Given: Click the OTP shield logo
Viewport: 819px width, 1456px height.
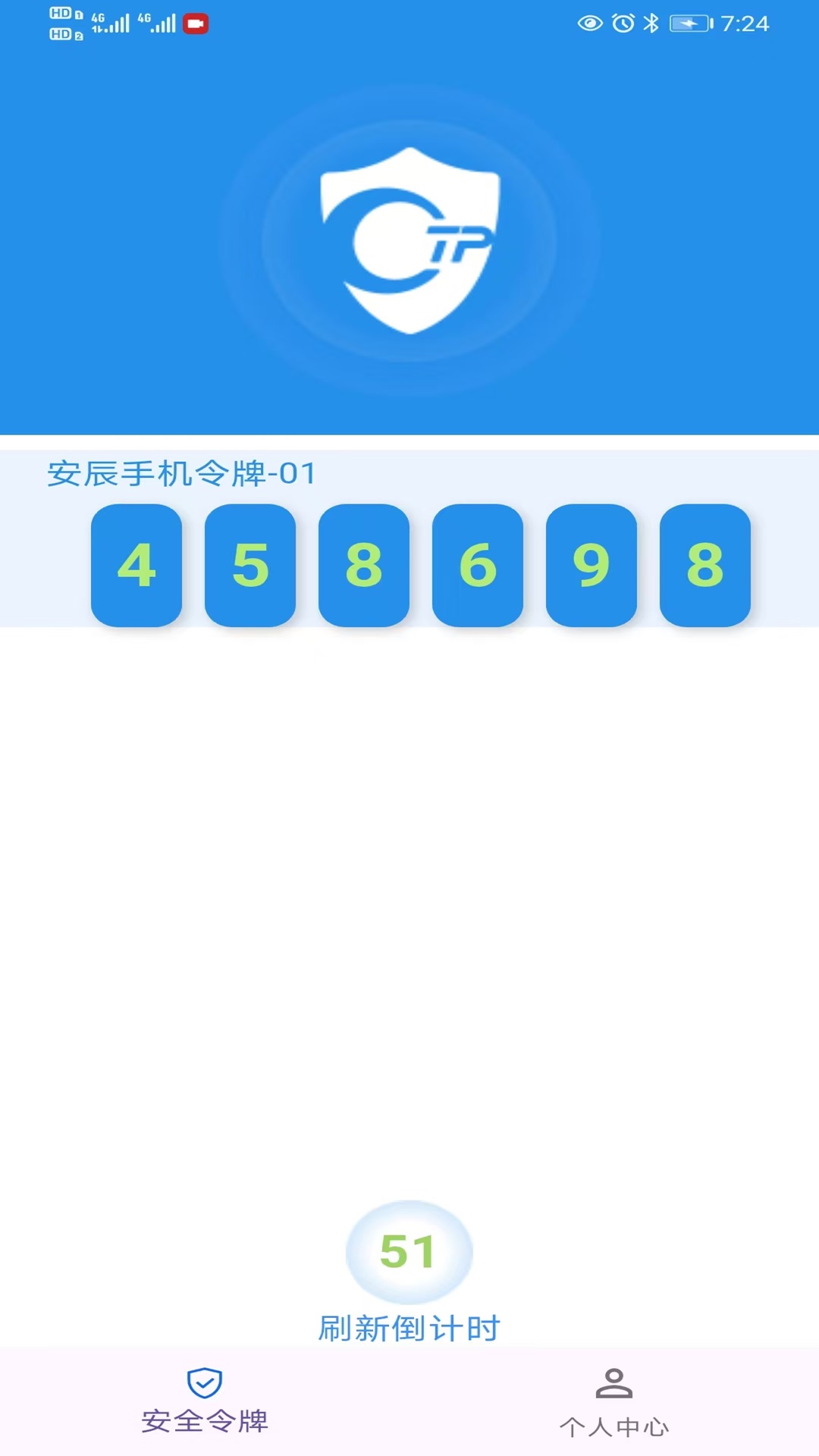Looking at the screenshot, I should coord(409,239).
